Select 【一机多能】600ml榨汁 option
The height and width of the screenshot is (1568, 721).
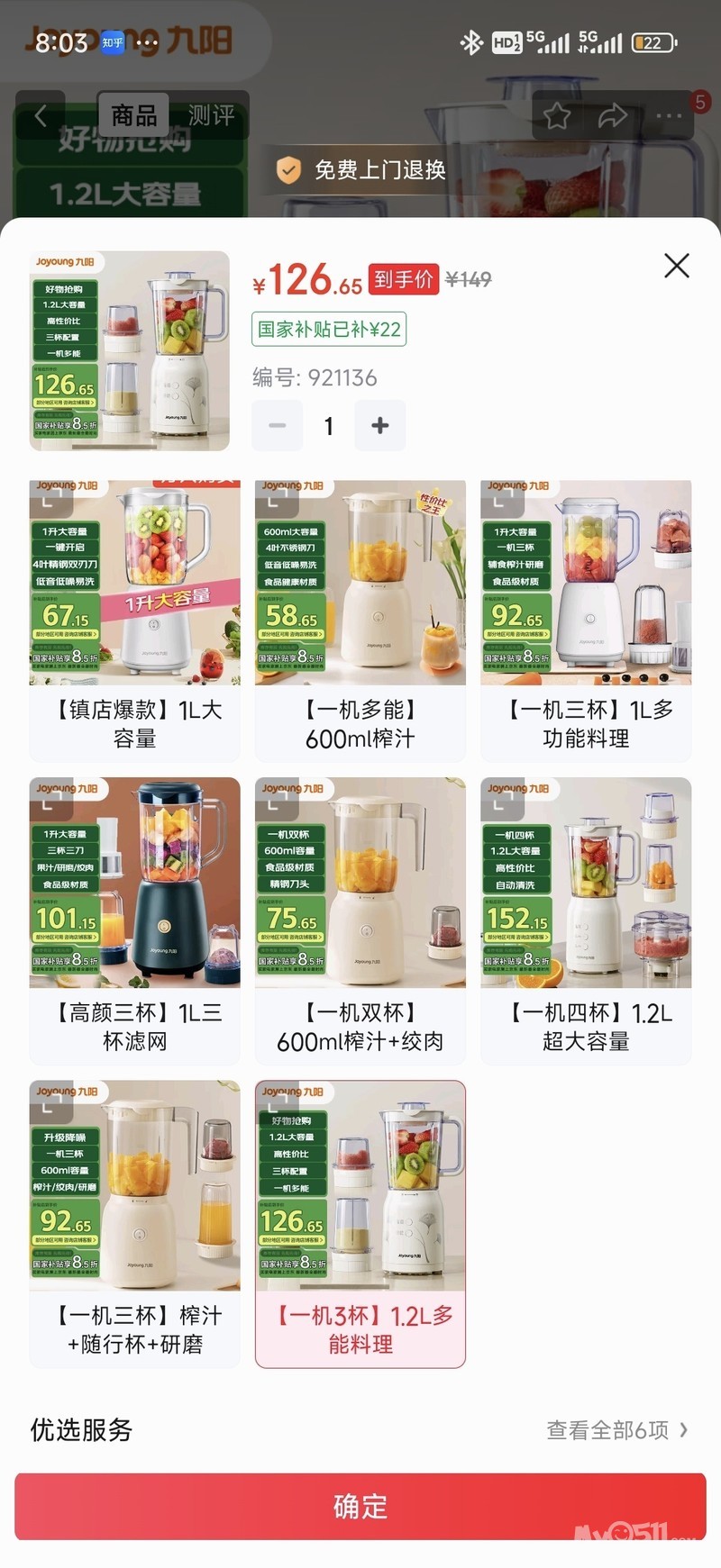pyautogui.click(x=360, y=621)
